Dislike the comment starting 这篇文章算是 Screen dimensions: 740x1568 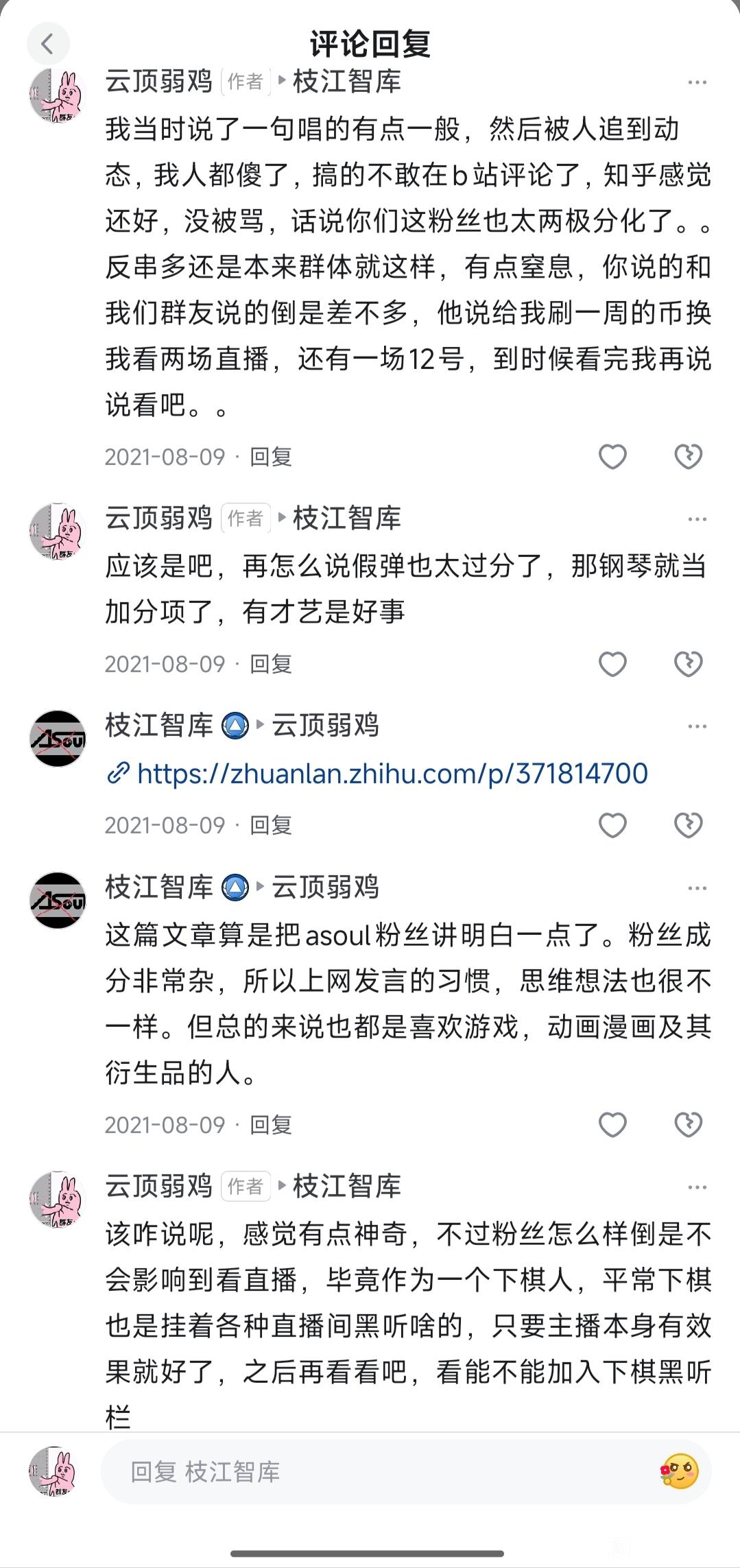point(688,1125)
